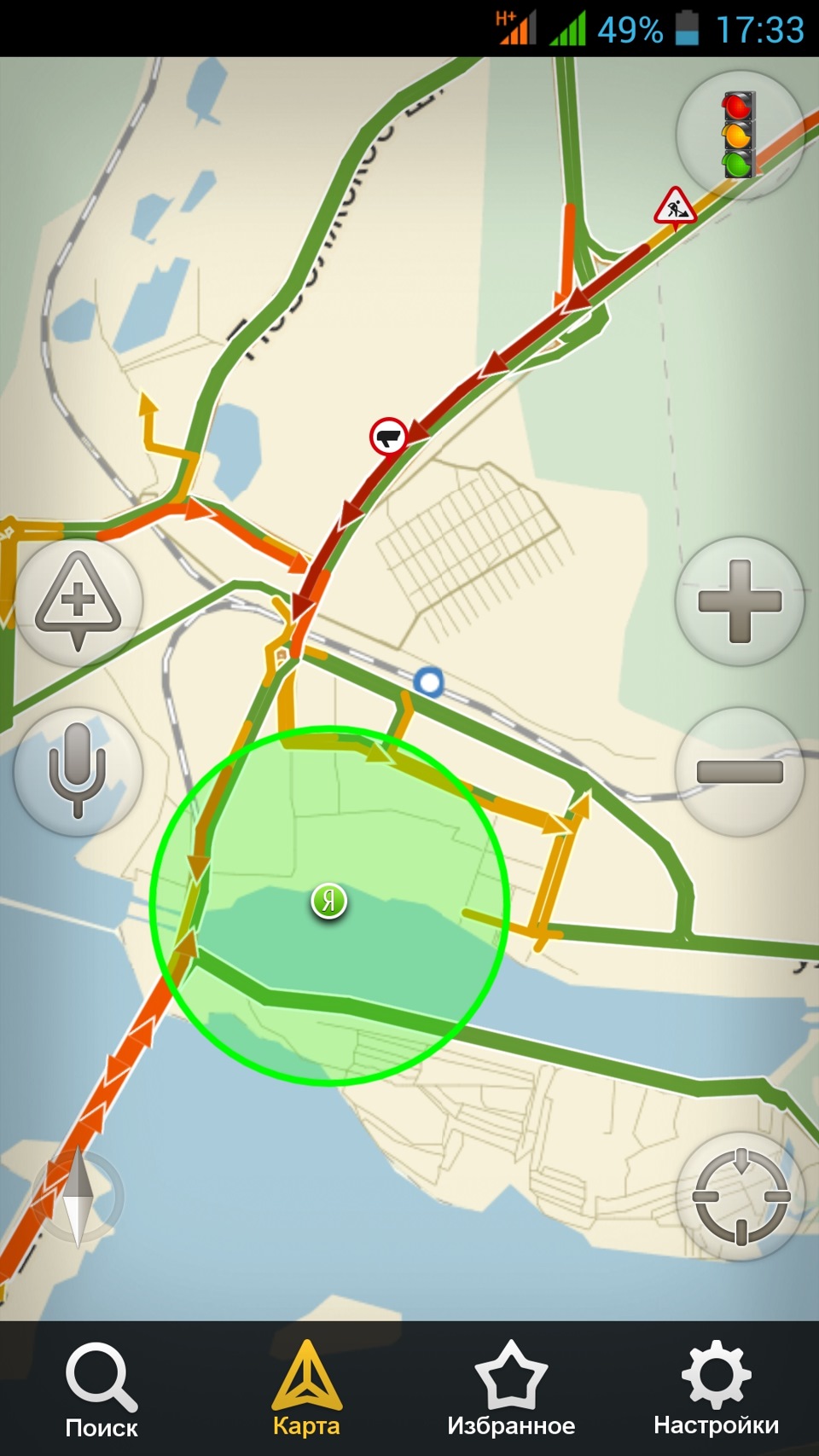
Task: Open the speed camera marker
Action: coord(389,437)
